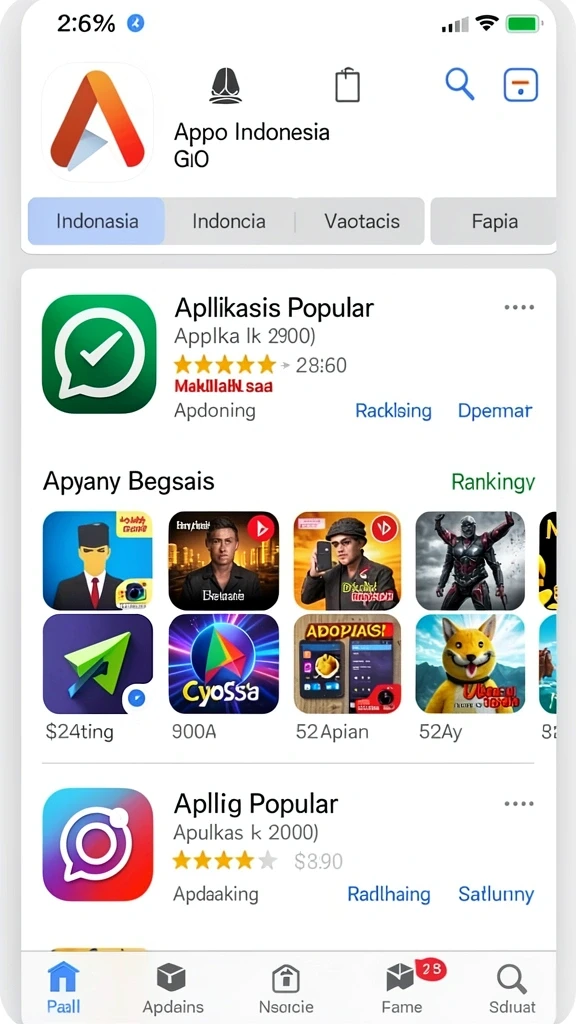This screenshot has height=1024, width=576.
Task: Tap the Satlunny link
Action: (x=496, y=894)
